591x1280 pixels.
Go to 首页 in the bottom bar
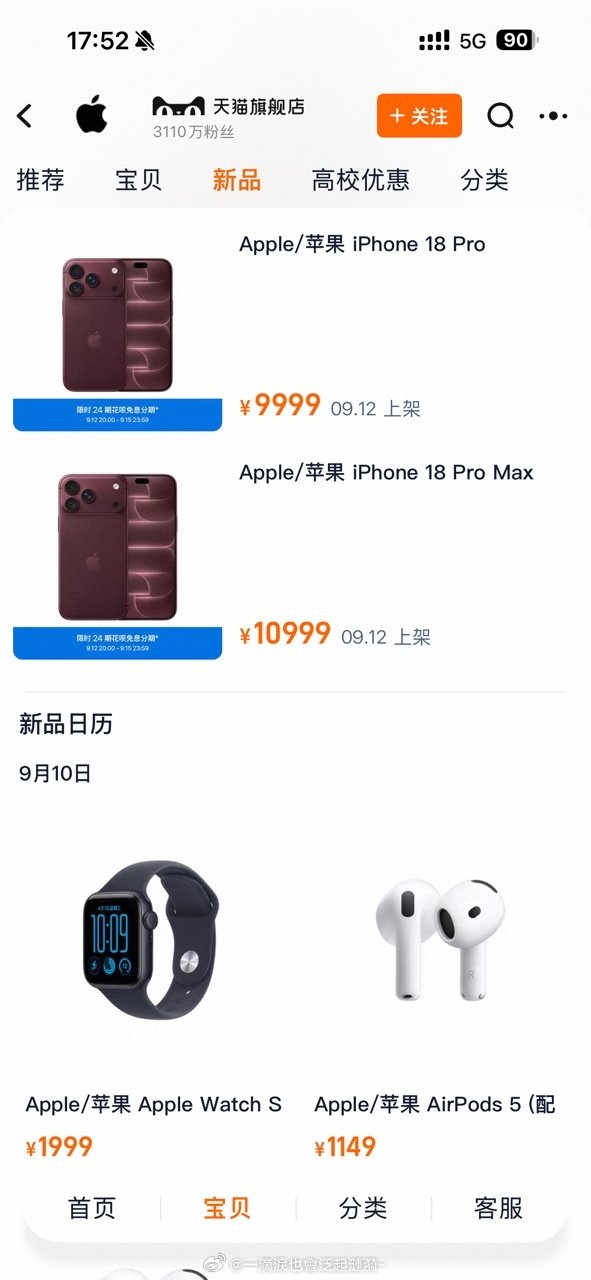tap(92, 1208)
